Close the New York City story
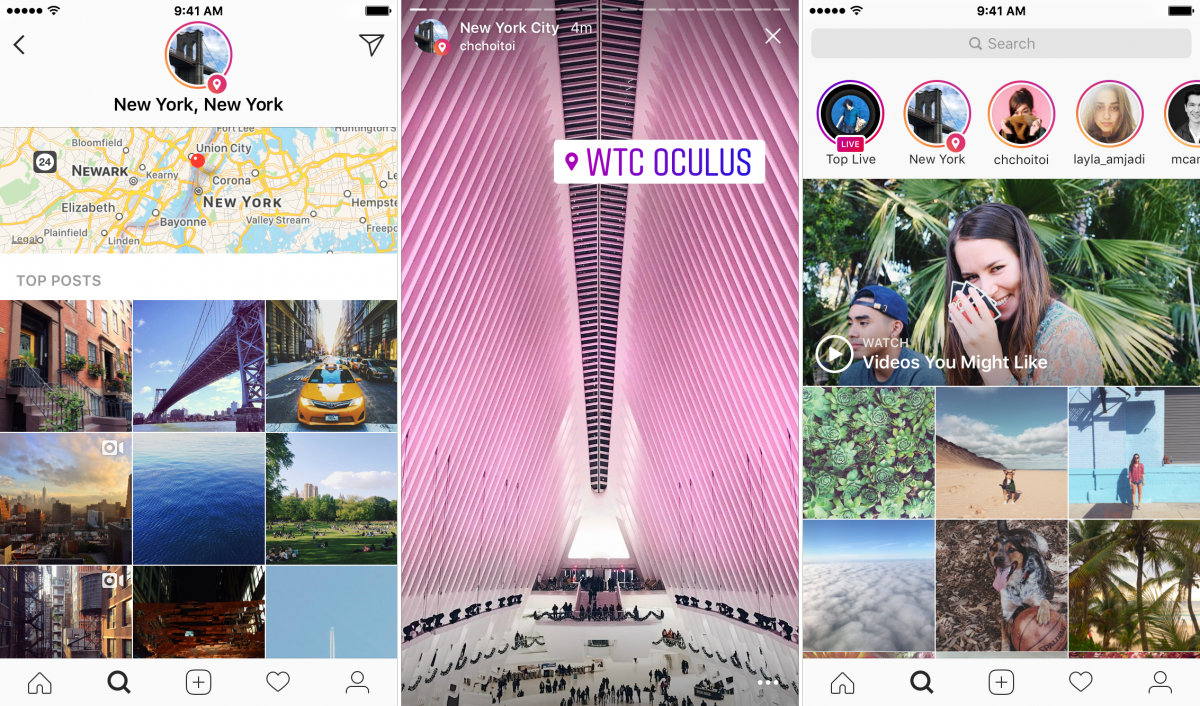Screen dimensions: 1200x706 pyautogui.click(x=772, y=37)
